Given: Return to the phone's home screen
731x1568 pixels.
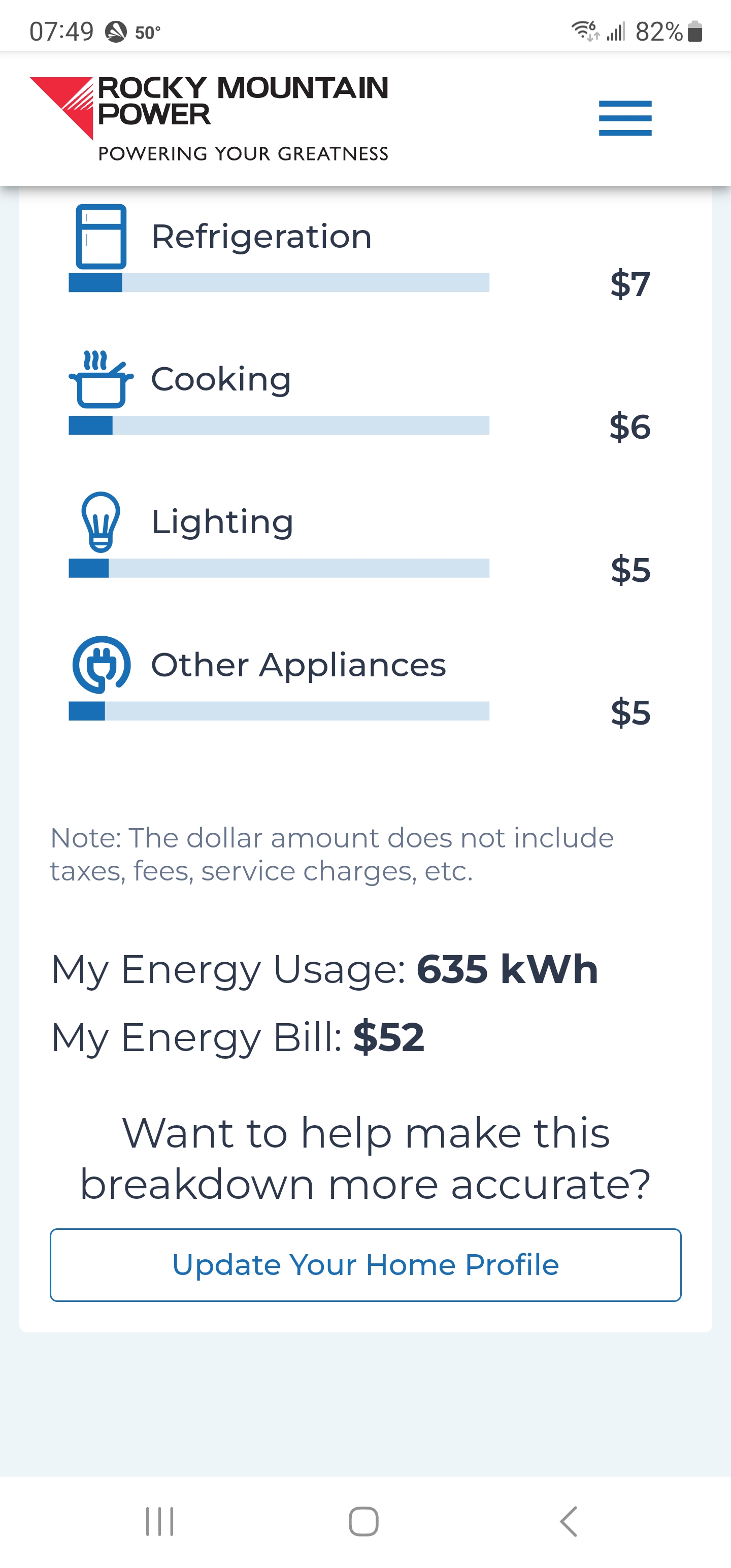Looking at the screenshot, I should (364, 1522).
